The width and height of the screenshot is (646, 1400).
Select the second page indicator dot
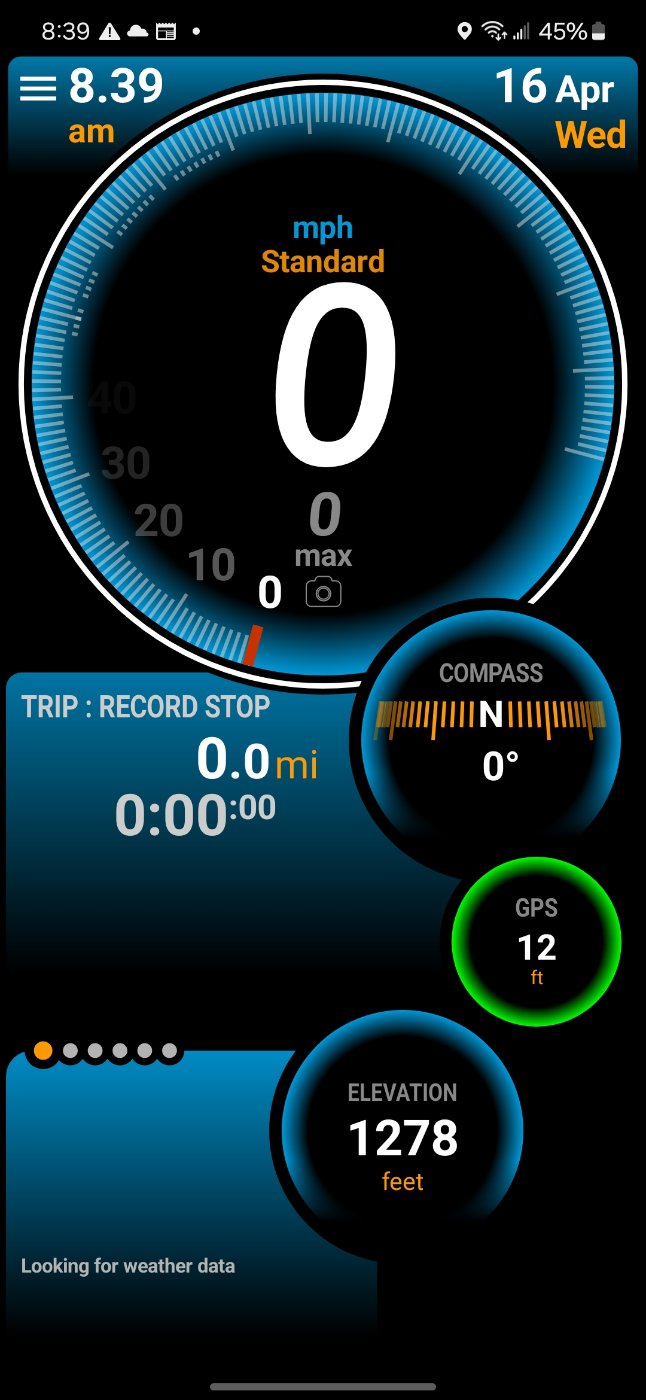click(x=70, y=1051)
